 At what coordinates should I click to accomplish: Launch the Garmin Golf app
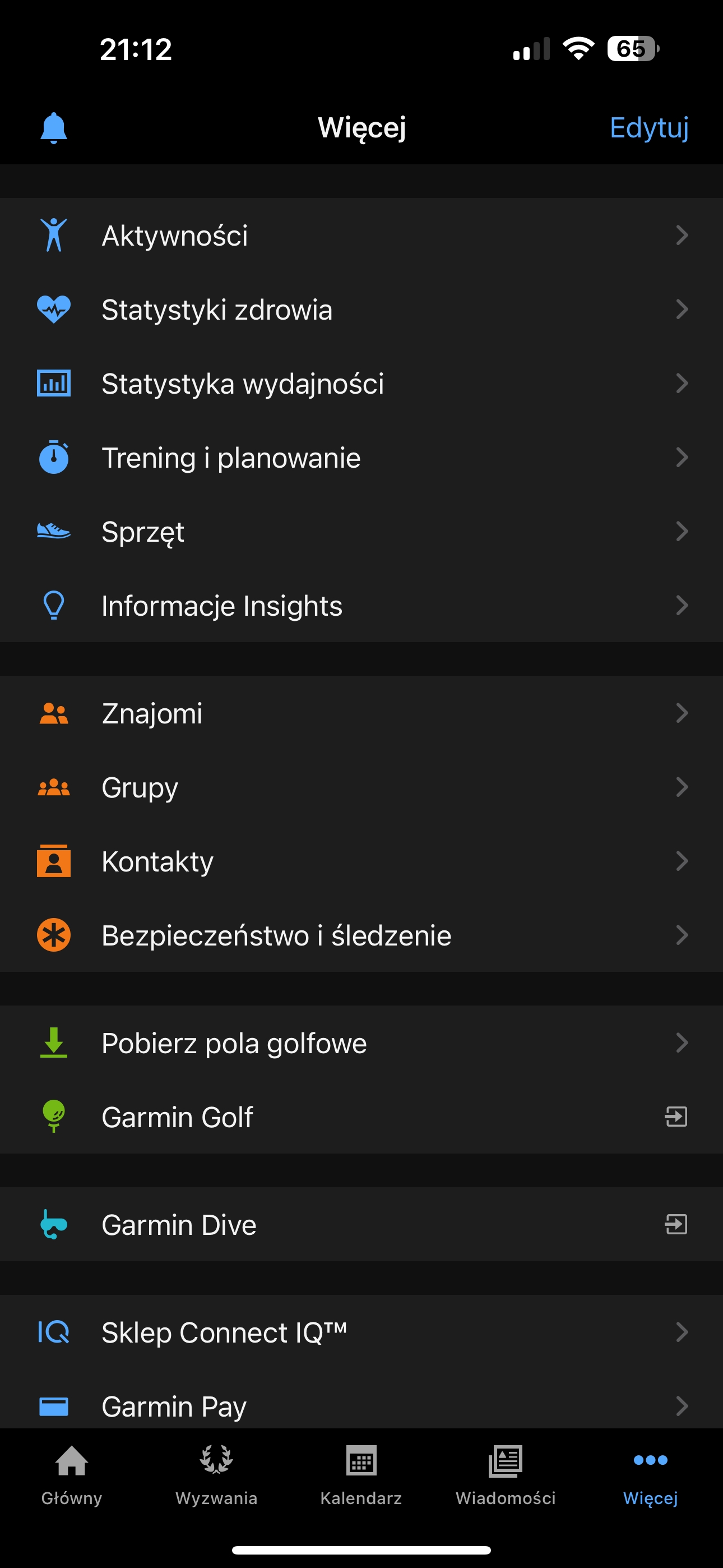point(361,1117)
